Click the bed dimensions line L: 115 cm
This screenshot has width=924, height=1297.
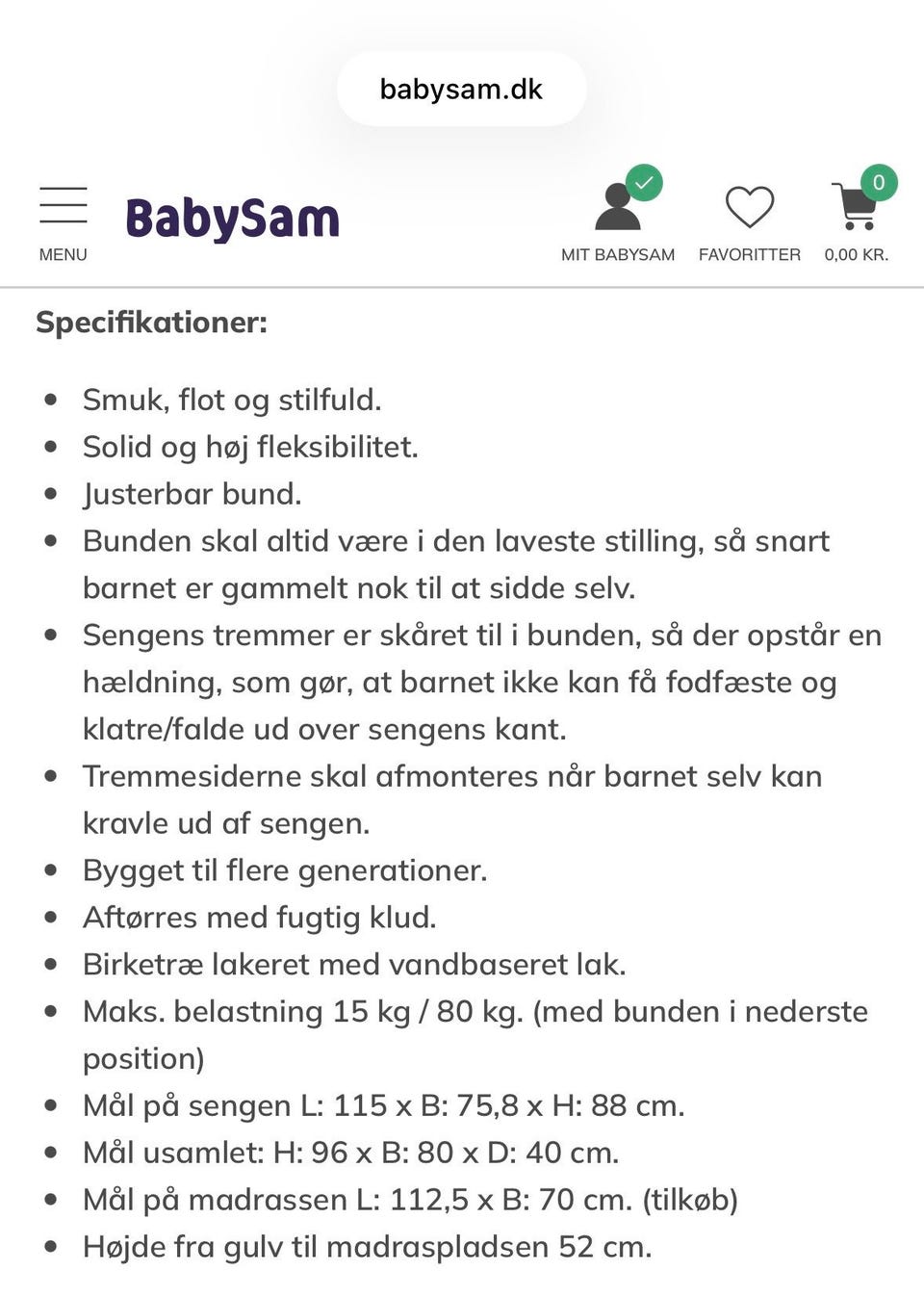[385, 1105]
